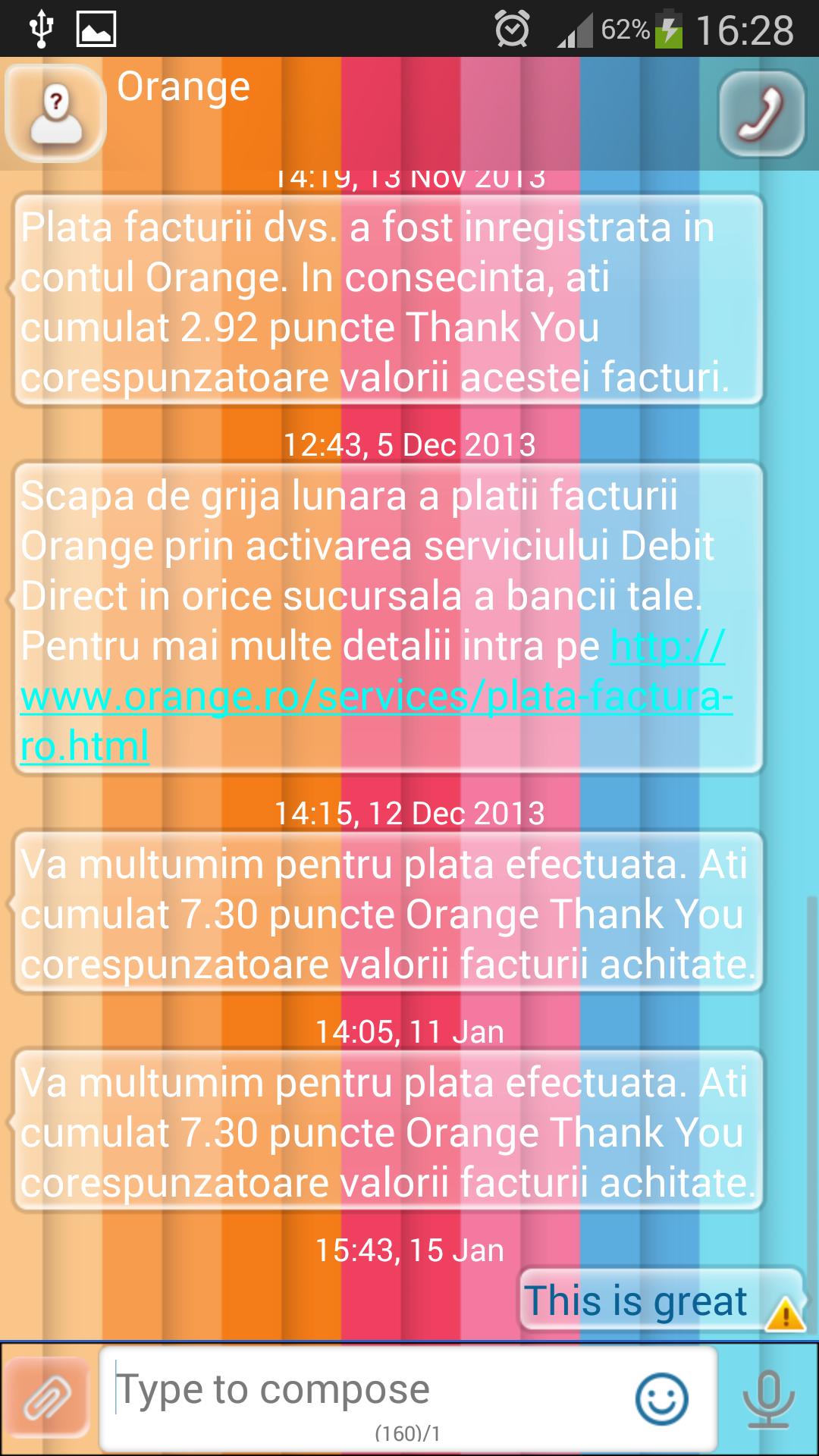This screenshot has width=819, height=1456.
Task: Select the "This is great" message bubble
Action: click(x=635, y=1301)
